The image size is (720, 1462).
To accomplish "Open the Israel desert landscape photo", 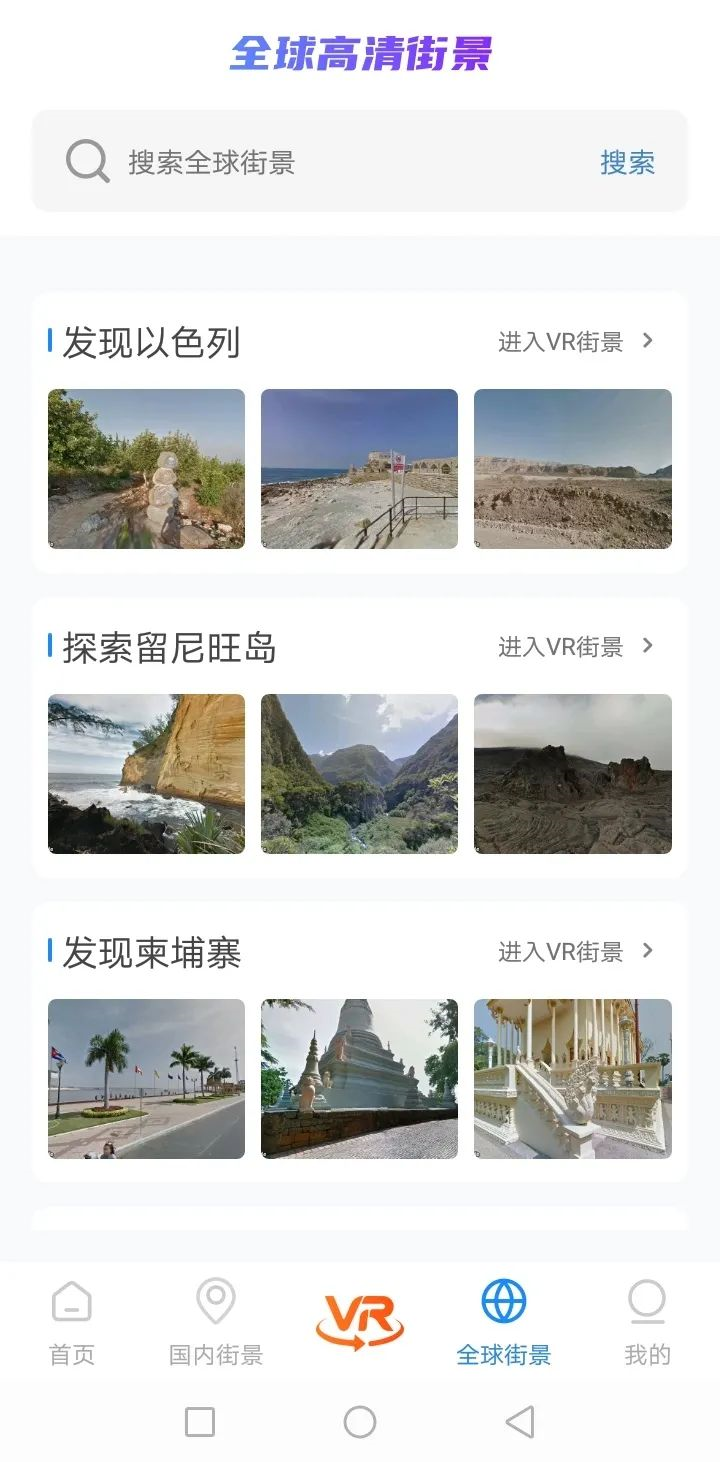I will [x=572, y=469].
